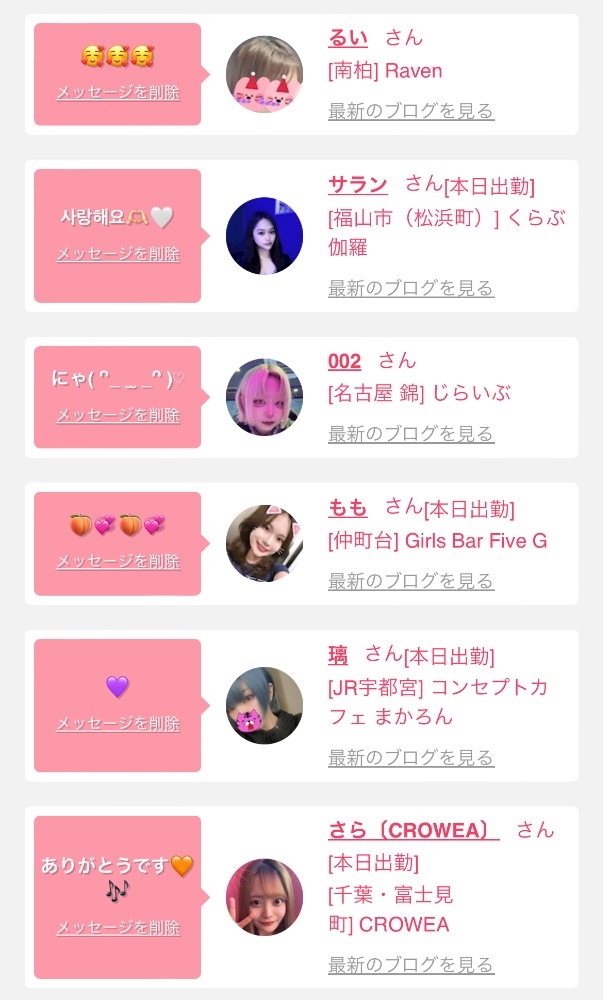Delete the message sent to るい
This screenshot has height=1000, width=603.
[x=118, y=92]
